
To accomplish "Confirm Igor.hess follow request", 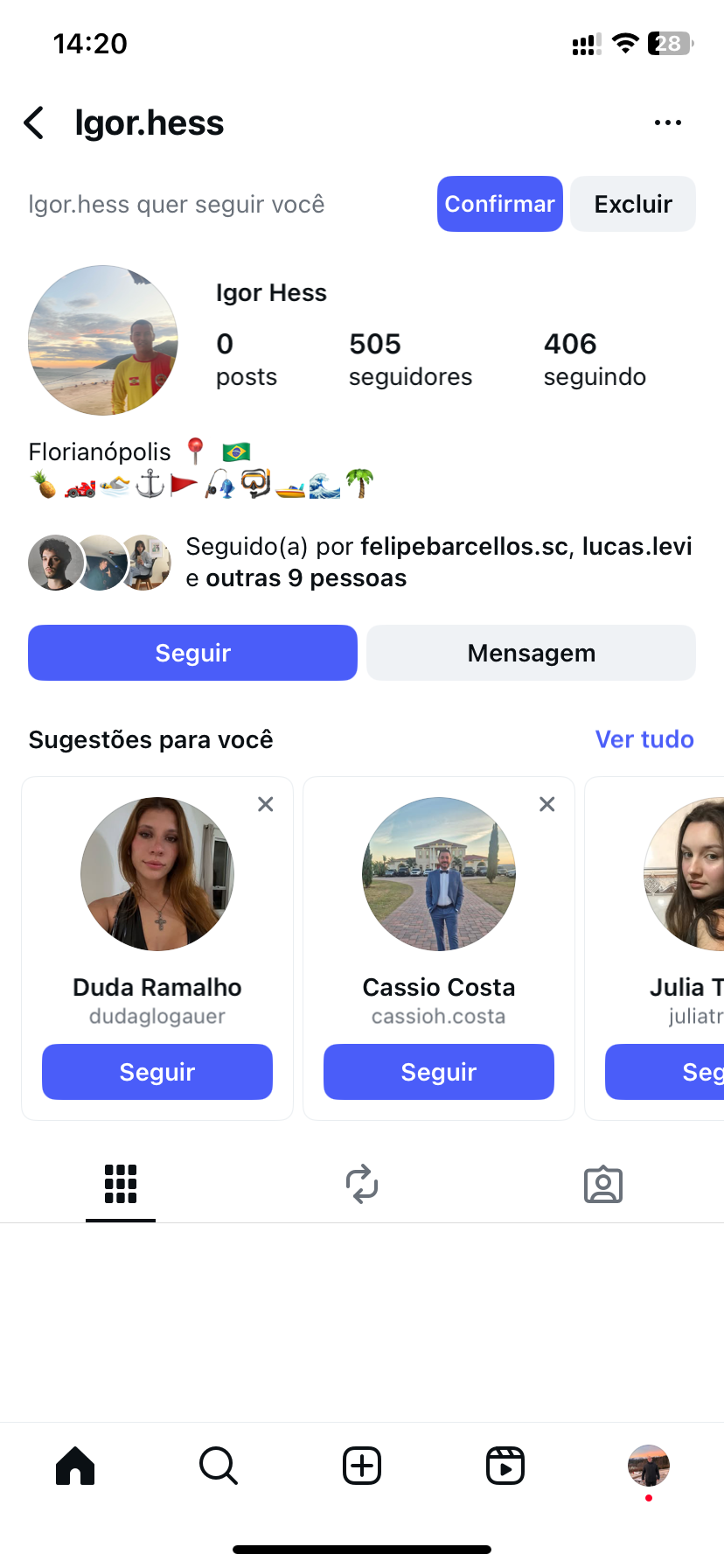I will click(499, 204).
